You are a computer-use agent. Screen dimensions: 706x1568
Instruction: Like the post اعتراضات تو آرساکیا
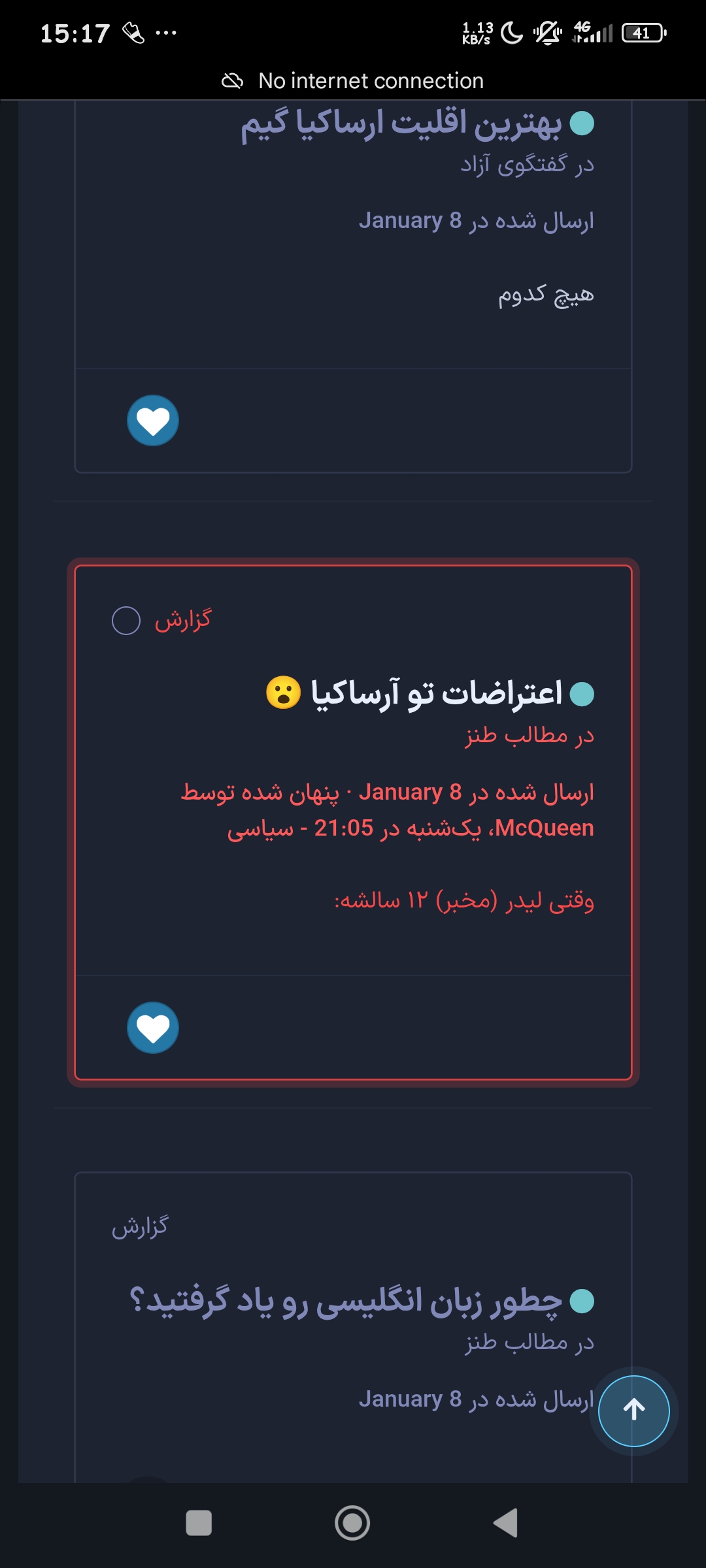[x=153, y=1028]
